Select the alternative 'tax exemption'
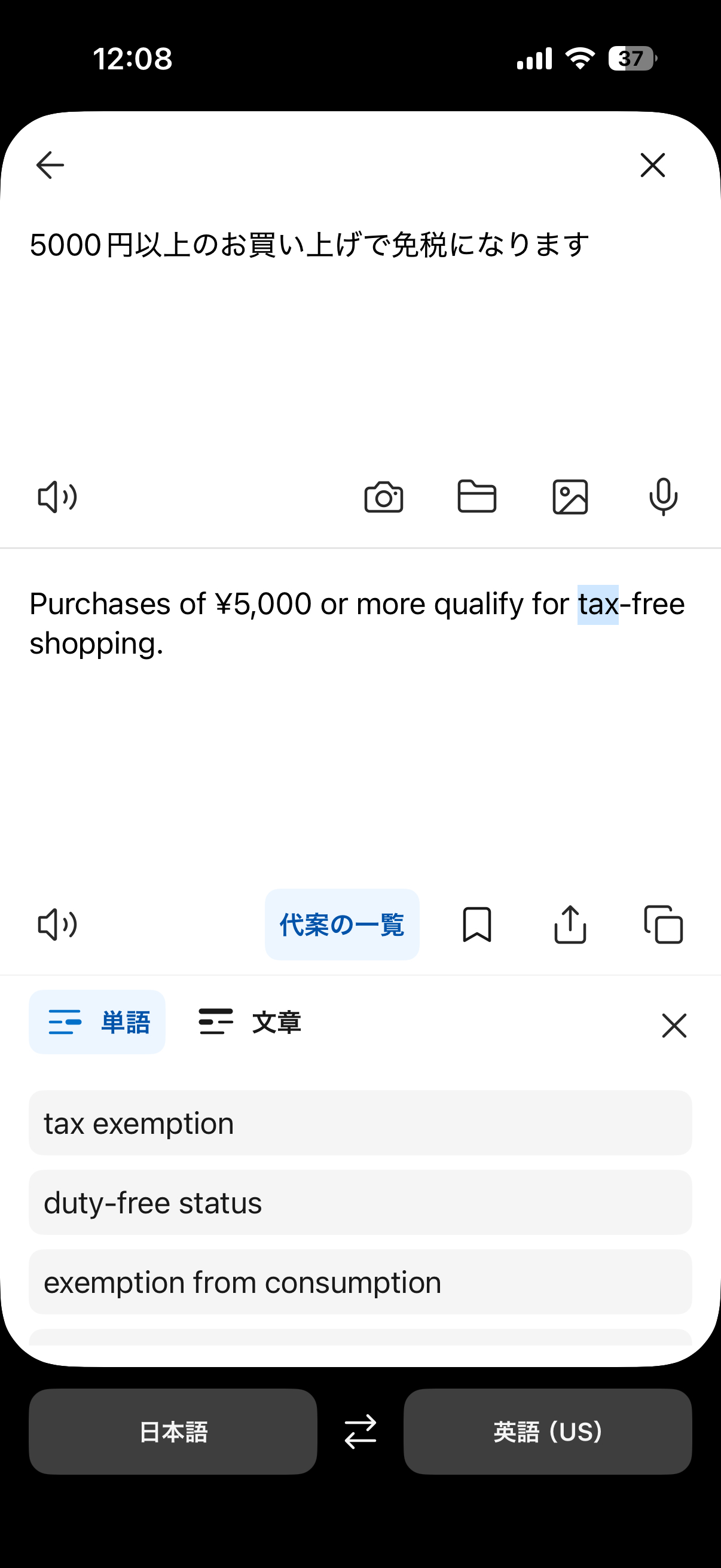The image size is (721, 1568). pos(360,1123)
